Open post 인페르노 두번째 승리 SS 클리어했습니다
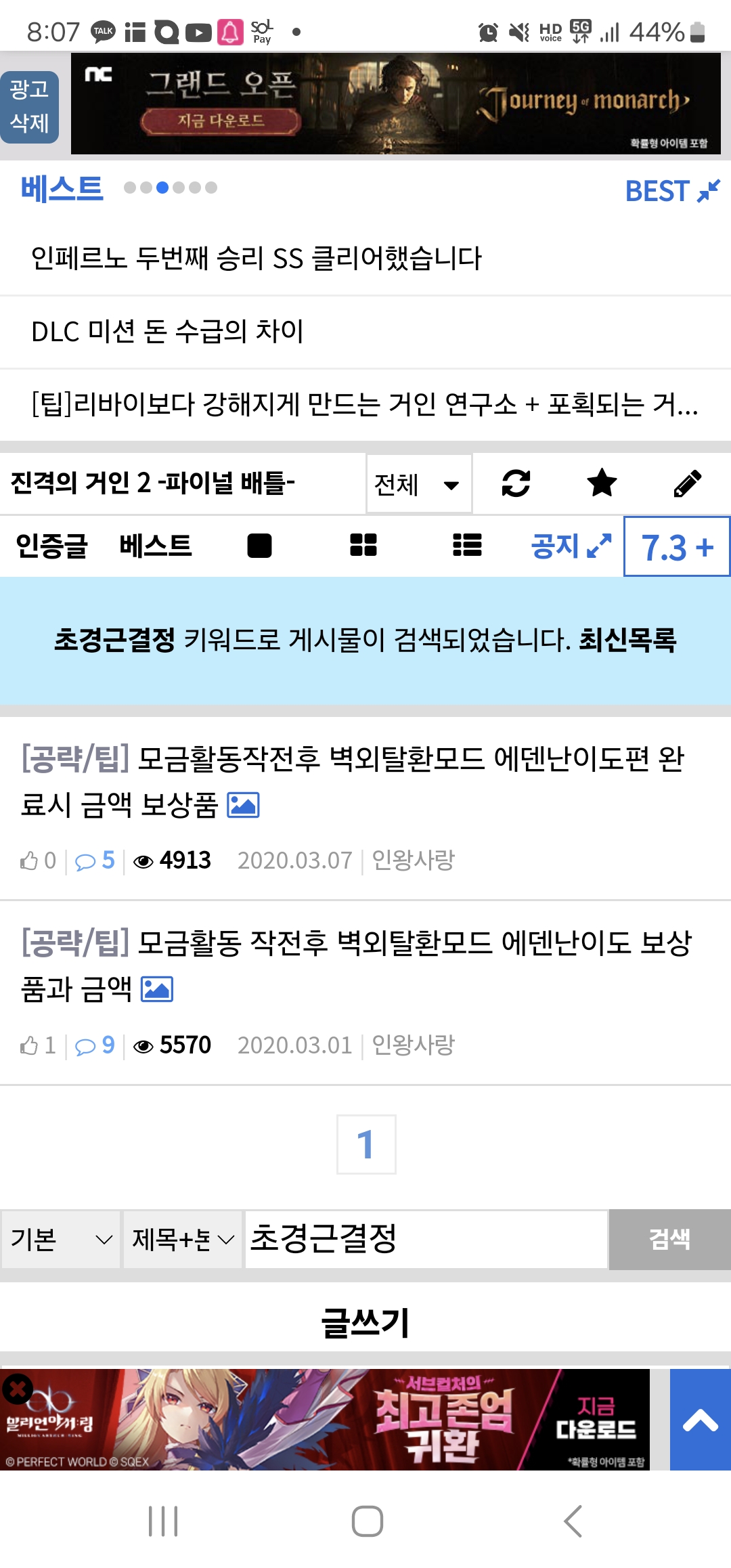The image size is (731, 1568). tap(257, 258)
